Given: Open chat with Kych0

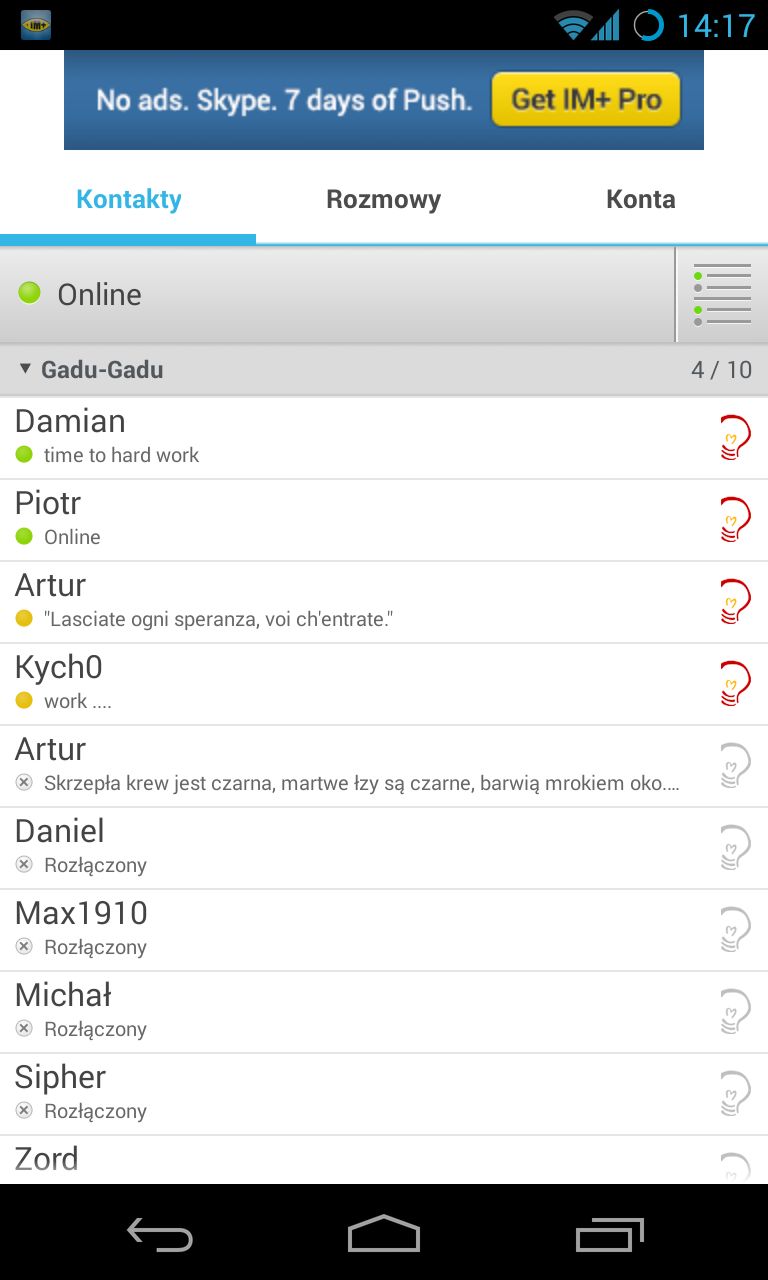Looking at the screenshot, I should tap(384, 684).
